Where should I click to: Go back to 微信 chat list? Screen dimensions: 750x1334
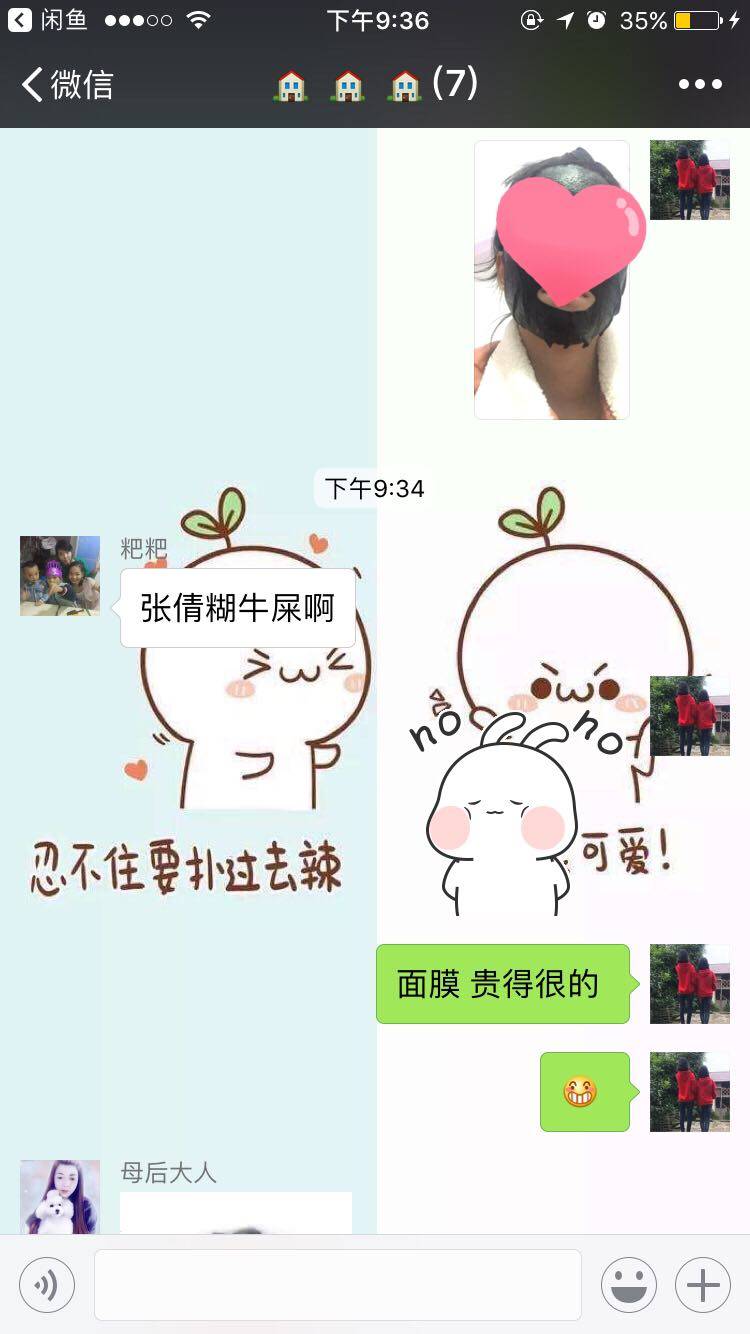coord(67,85)
